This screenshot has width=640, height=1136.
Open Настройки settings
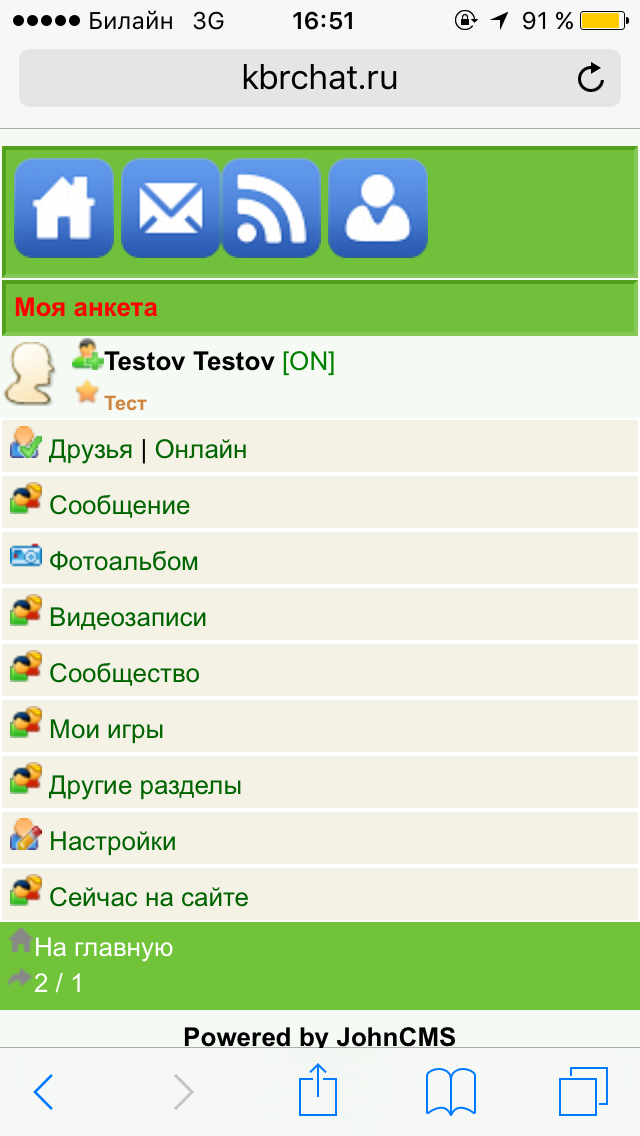tap(112, 842)
